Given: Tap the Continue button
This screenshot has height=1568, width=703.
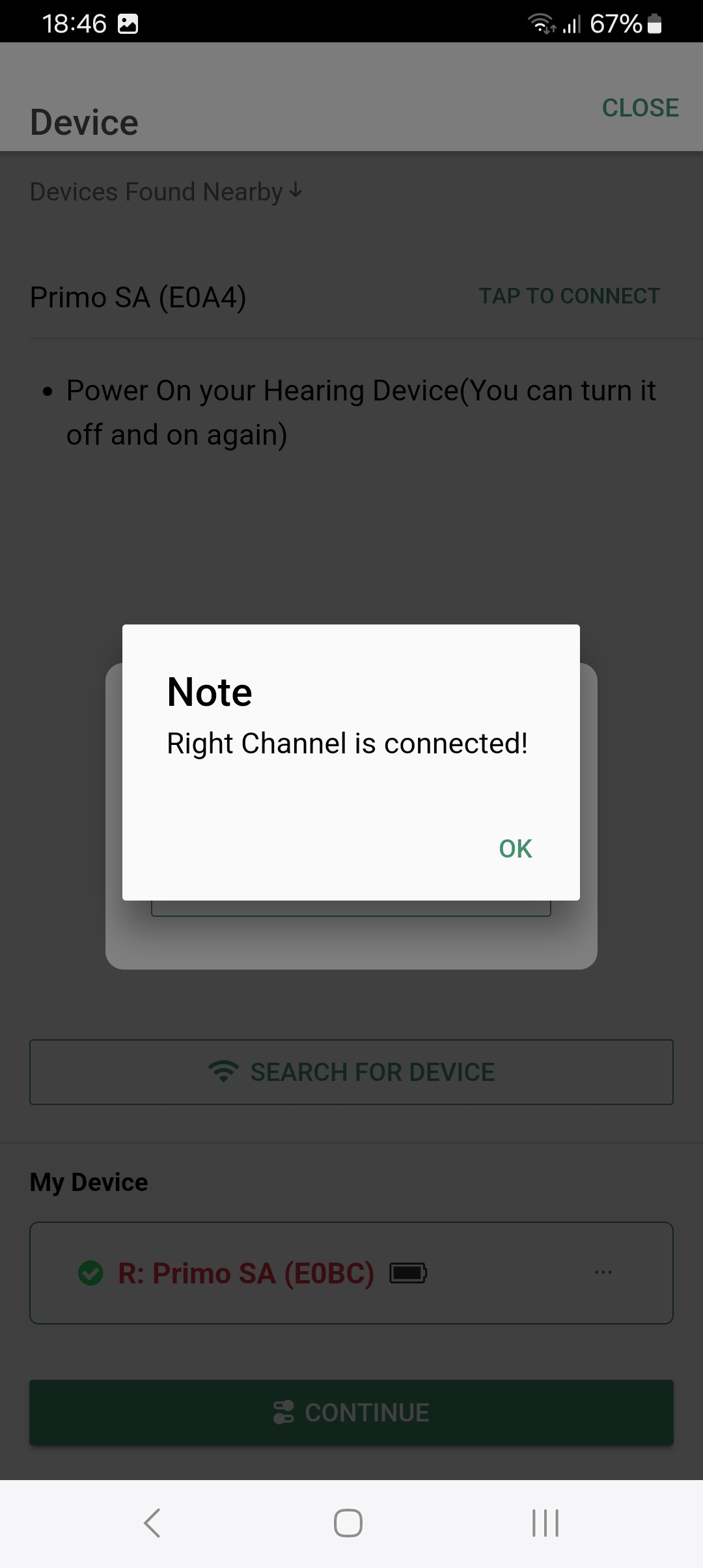Looking at the screenshot, I should pos(351,1412).
